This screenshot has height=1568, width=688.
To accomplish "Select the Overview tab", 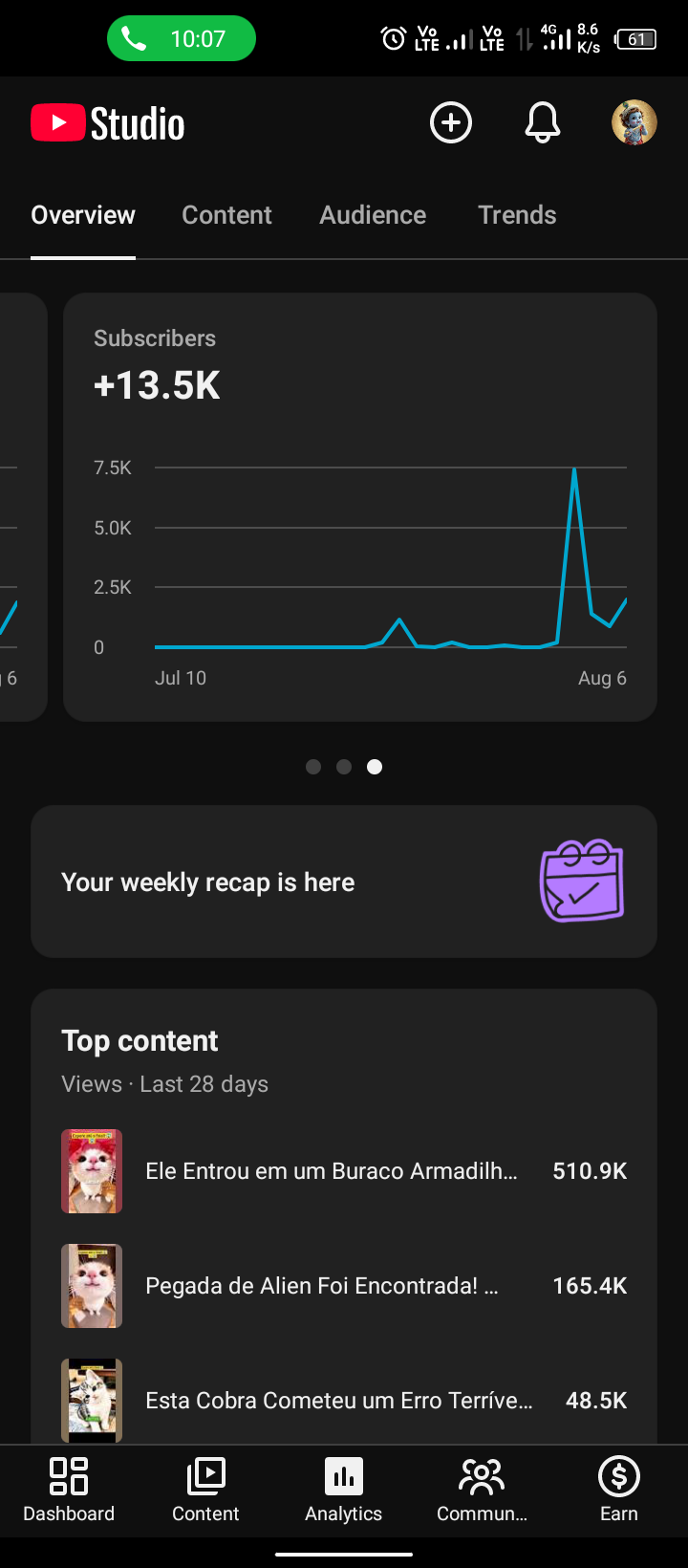I will click(x=83, y=215).
